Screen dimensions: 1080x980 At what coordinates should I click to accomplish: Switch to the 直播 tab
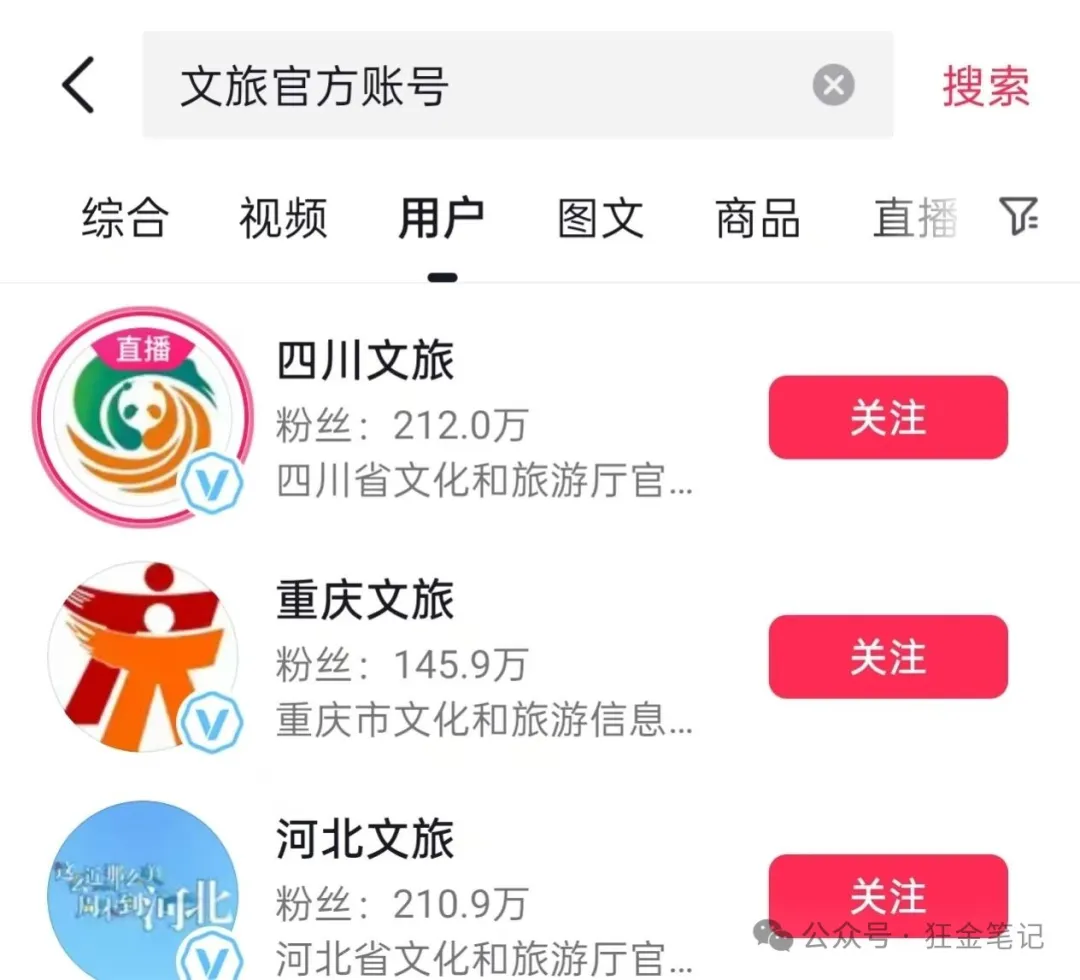(x=915, y=218)
